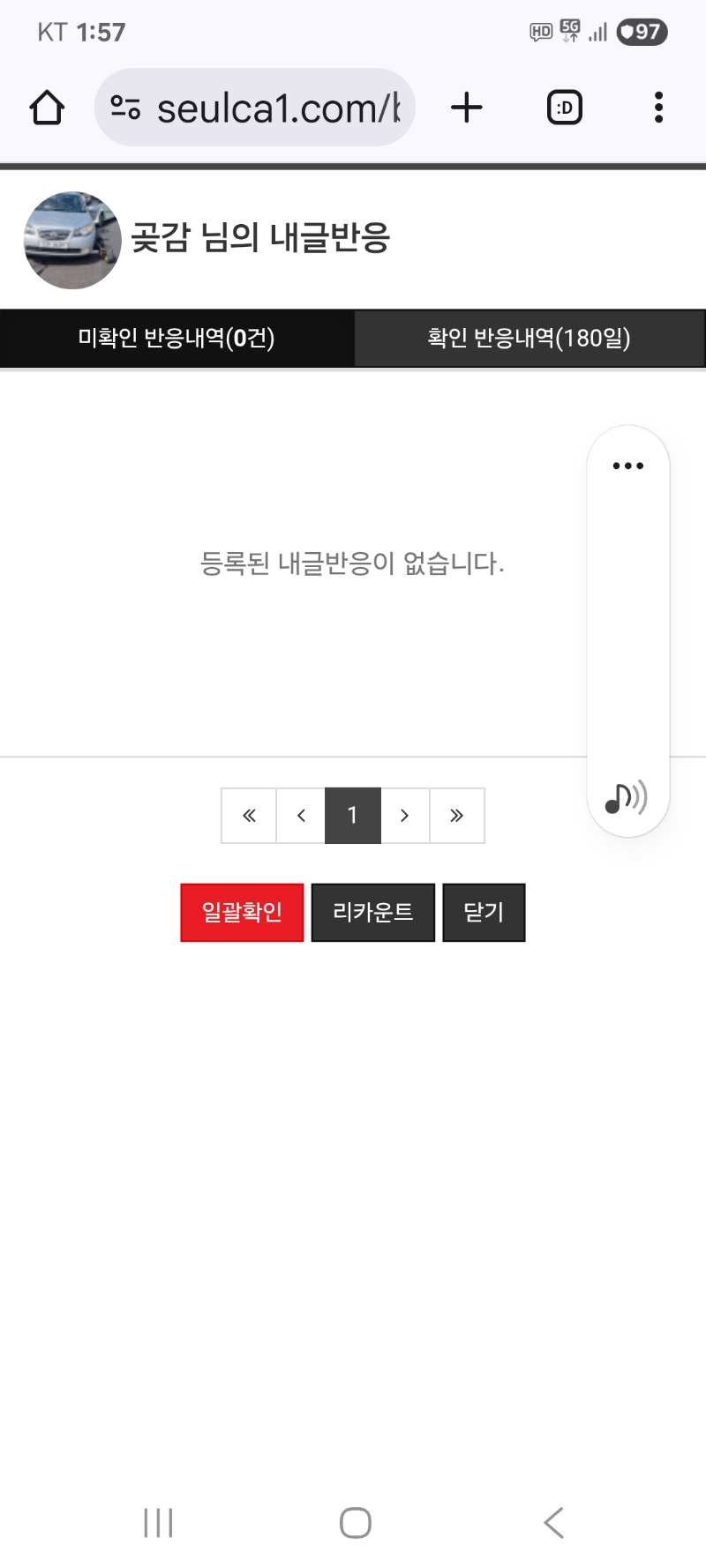Select page 1
Image resolution: width=706 pixels, height=1568 pixels.
353,816
